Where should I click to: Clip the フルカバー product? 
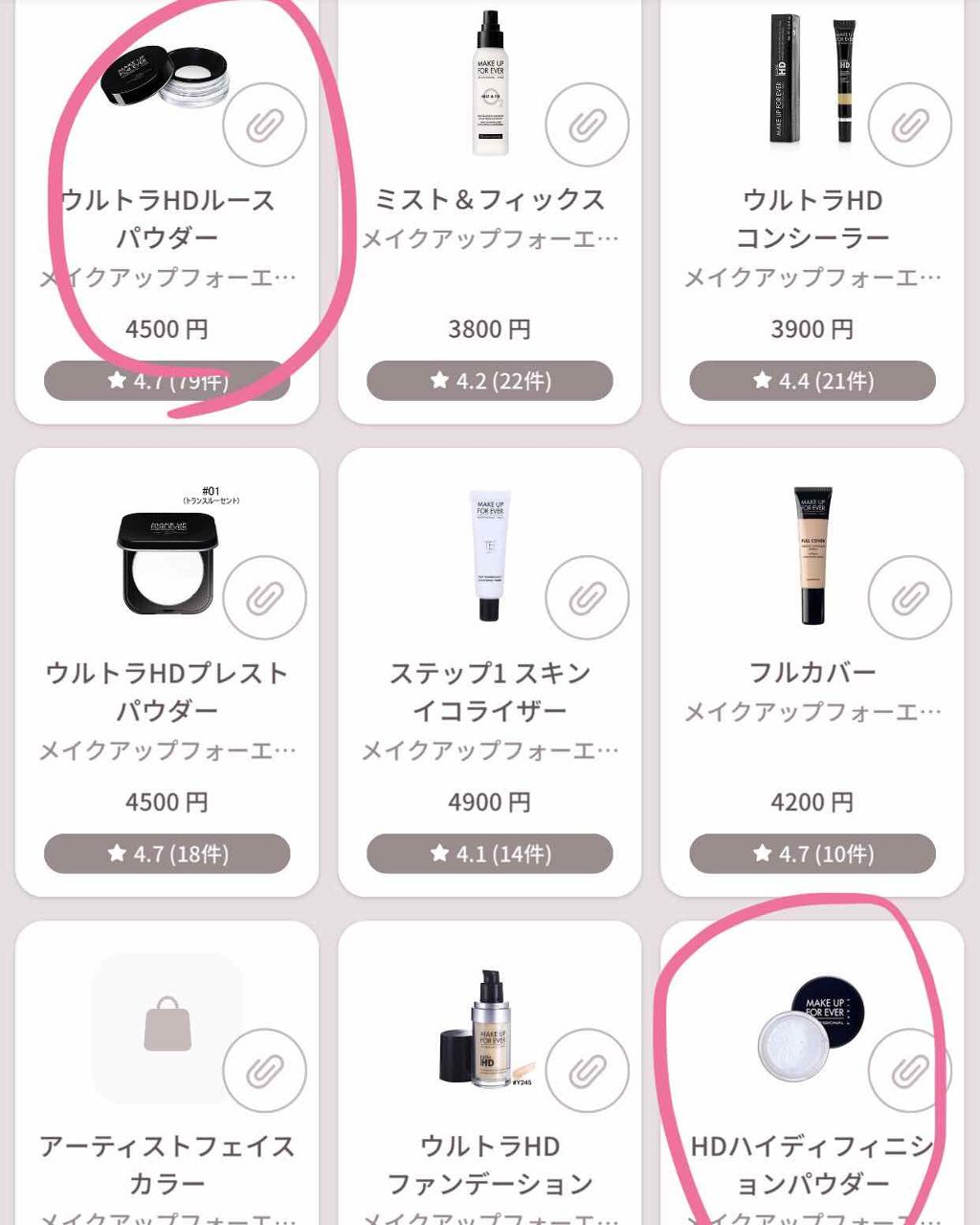[908, 597]
